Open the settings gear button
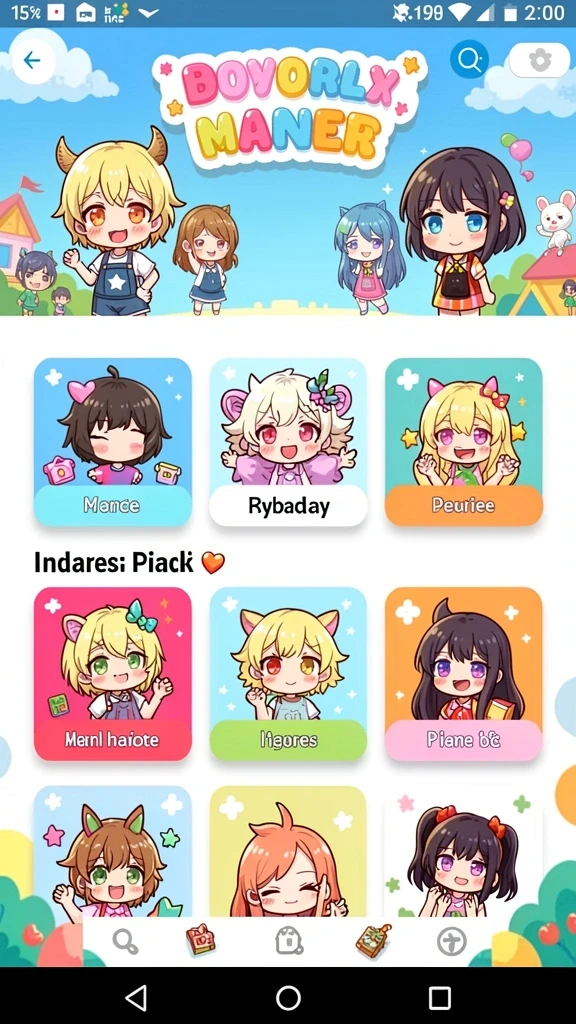Image resolution: width=576 pixels, height=1024 pixels. [539, 61]
